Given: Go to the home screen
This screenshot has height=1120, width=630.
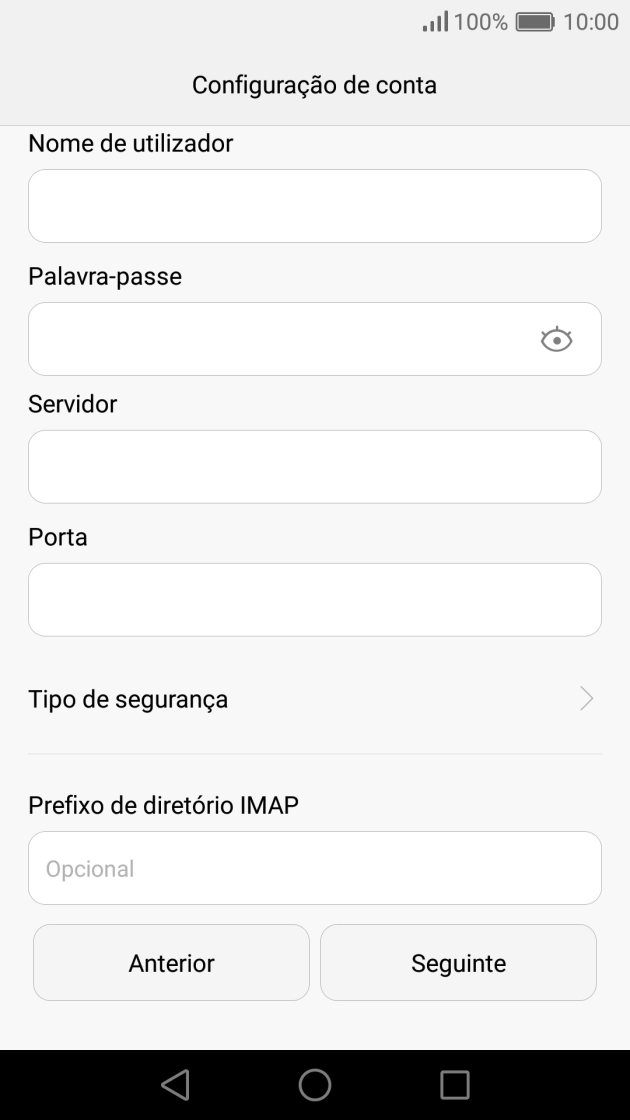Looking at the screenshot, I should pos(314,1084).
